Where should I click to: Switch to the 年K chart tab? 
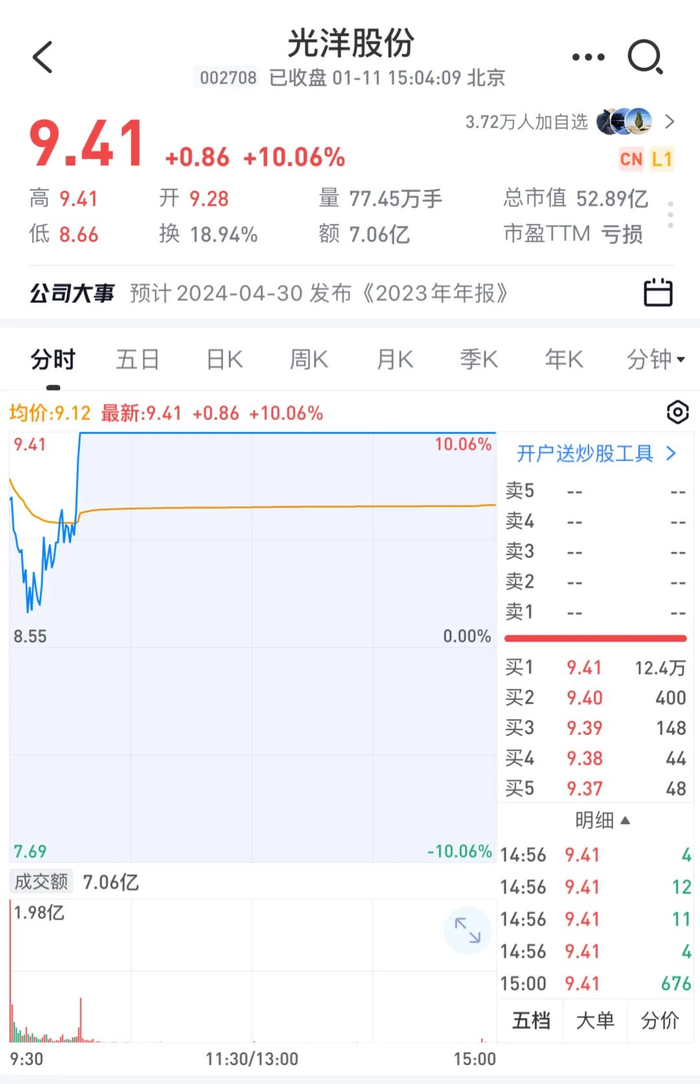click(x=564, y=360)
